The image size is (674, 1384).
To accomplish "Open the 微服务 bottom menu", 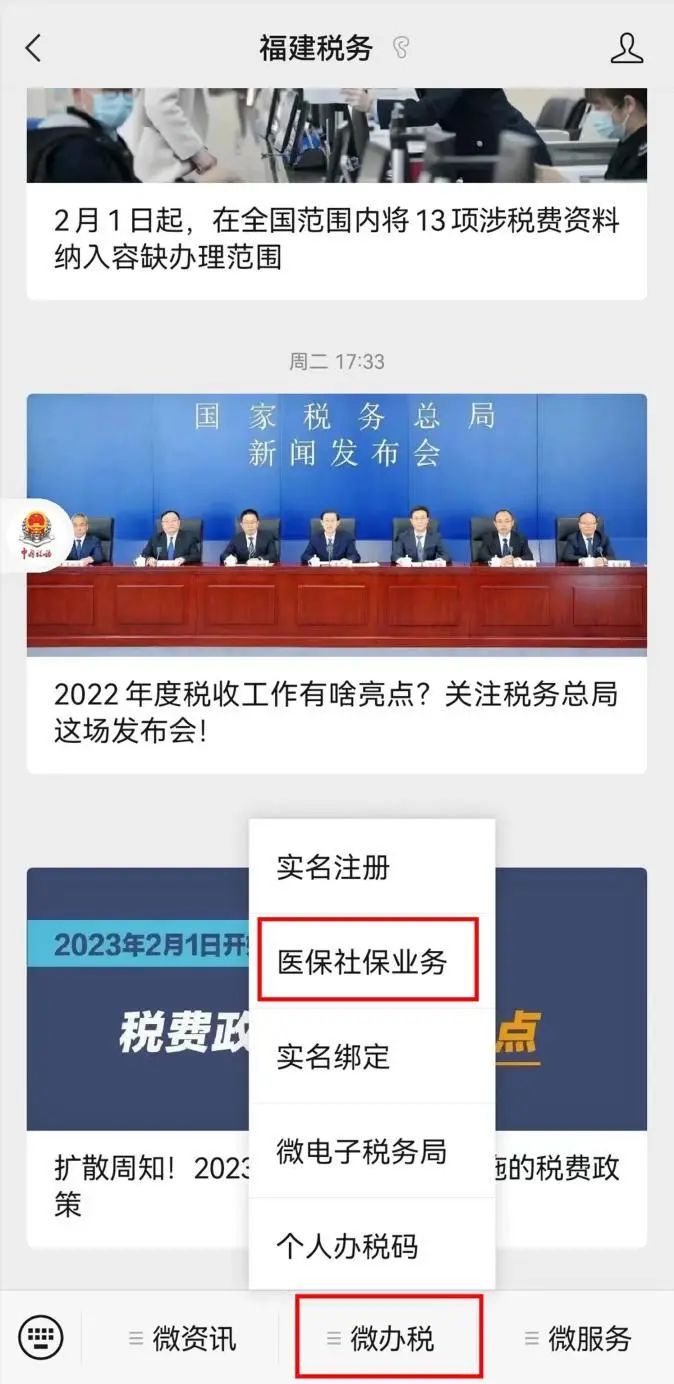I will (577, 1338).
